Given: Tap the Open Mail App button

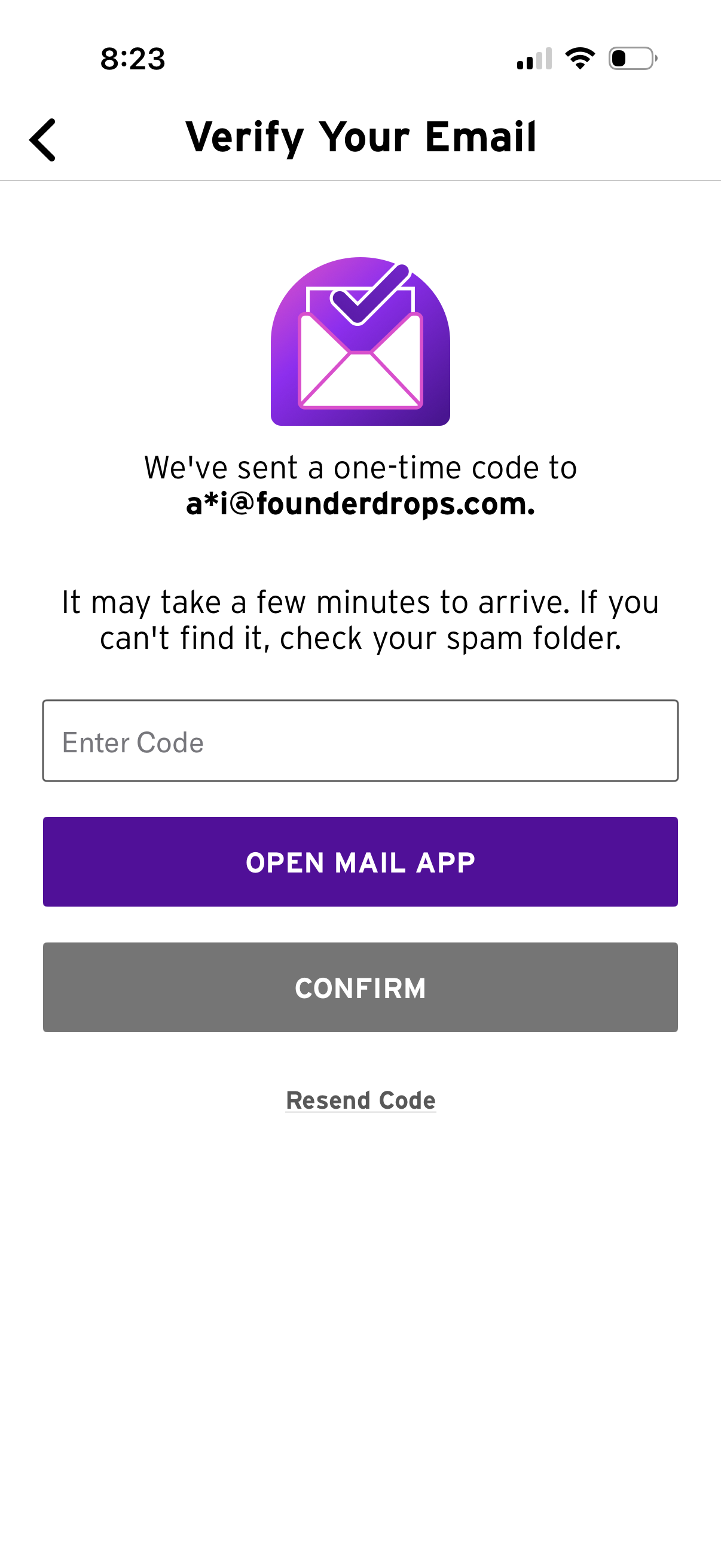Looking at the screenshot, I should [x=360, y=861].
